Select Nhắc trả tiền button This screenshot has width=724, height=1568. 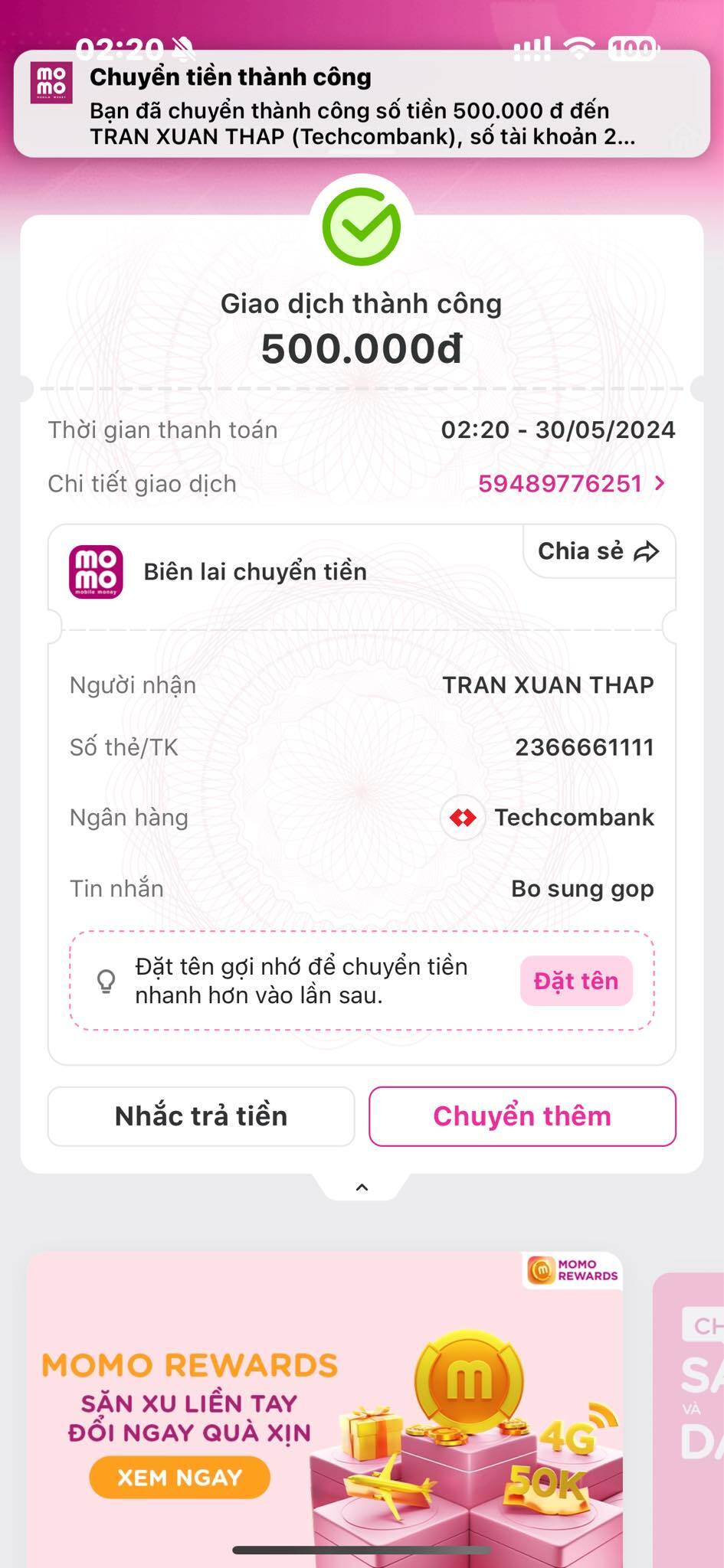coord(201,1116)
